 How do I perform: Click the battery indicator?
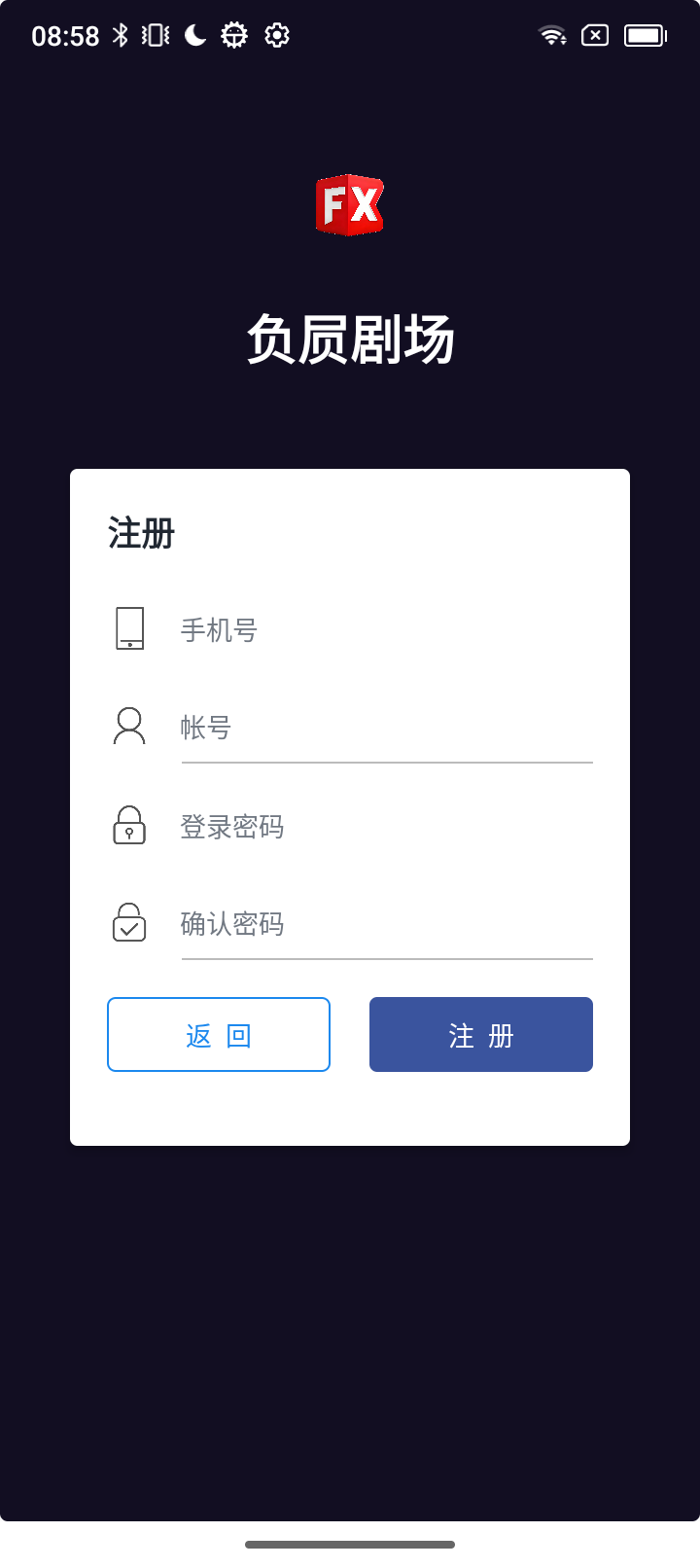[645, 35]
